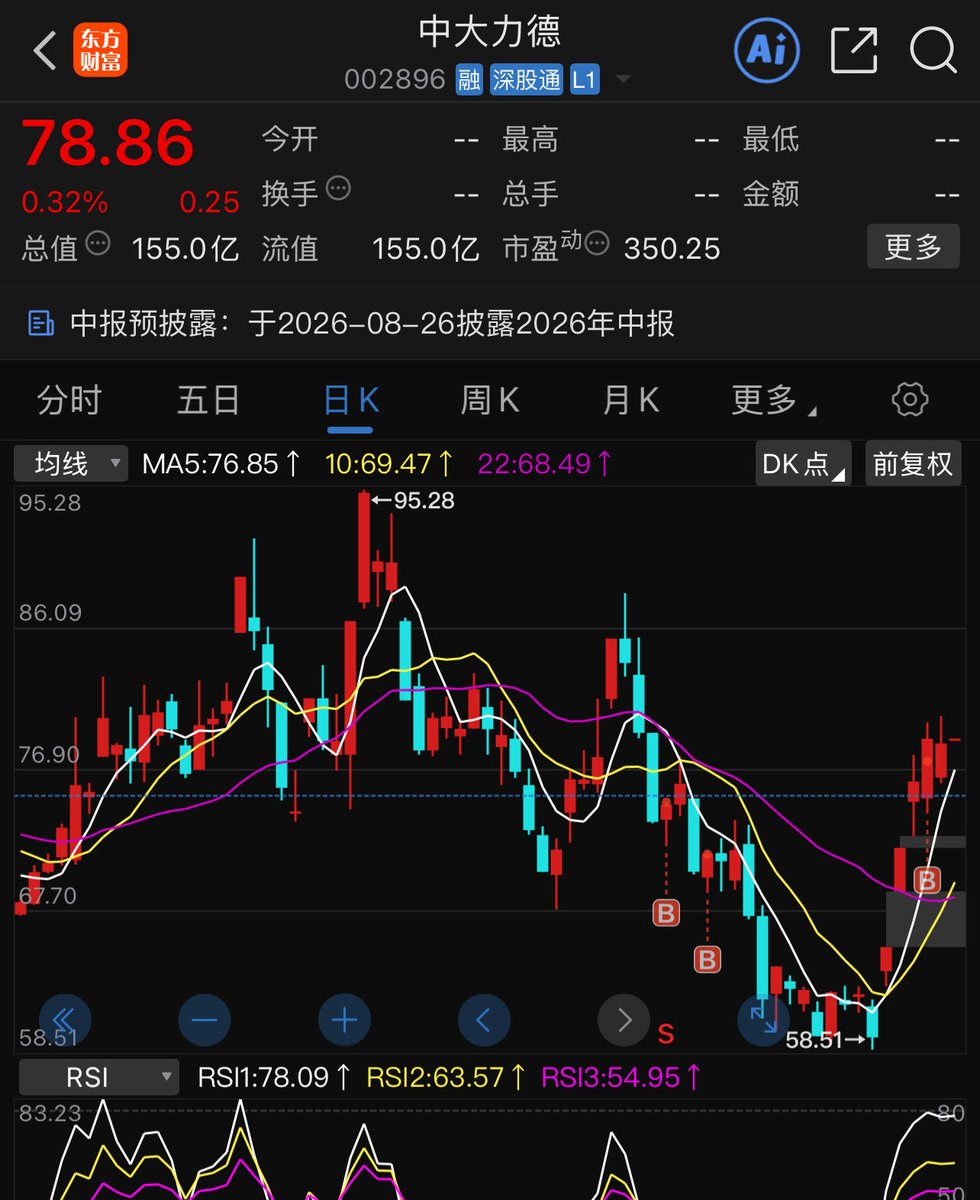Open the 均线 indicator dropdown
This screenshot has width=980, height=1200.
[71, 464]
